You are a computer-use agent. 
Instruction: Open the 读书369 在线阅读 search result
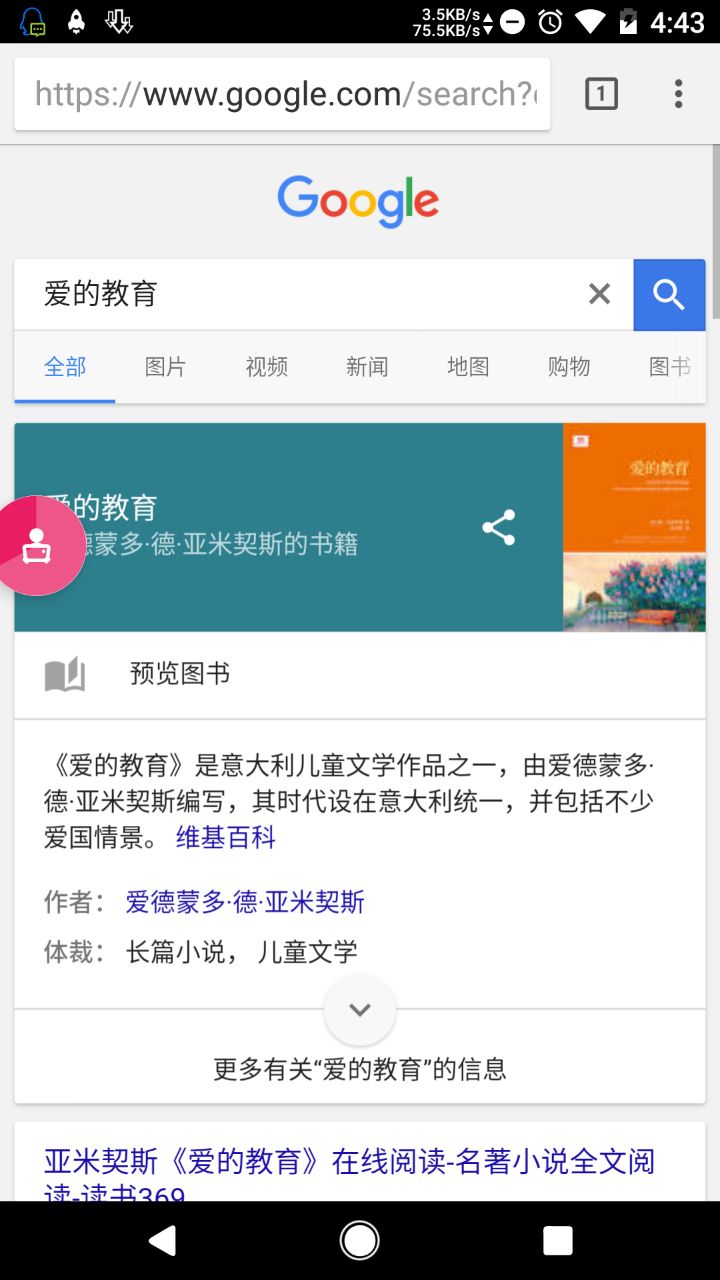pyautogui.click(x=350, y=1164)
